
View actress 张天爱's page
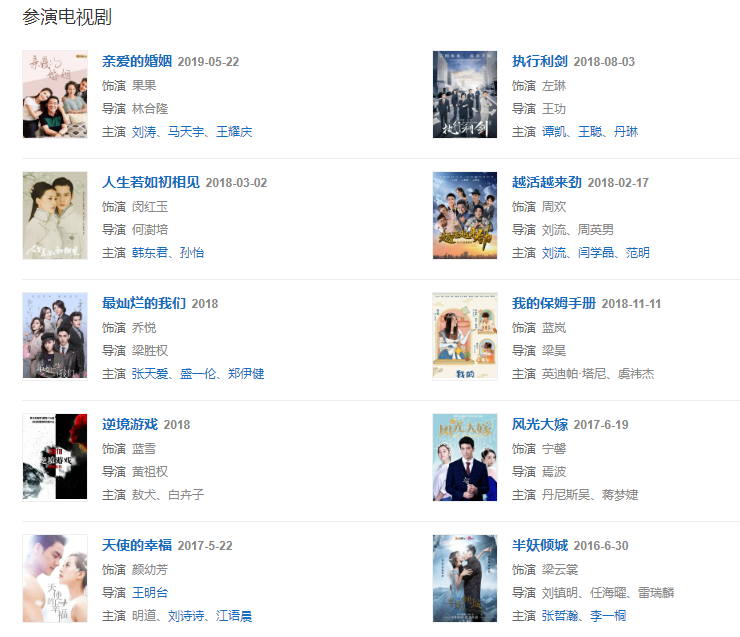pyautogui.click(x=150, y=374)
